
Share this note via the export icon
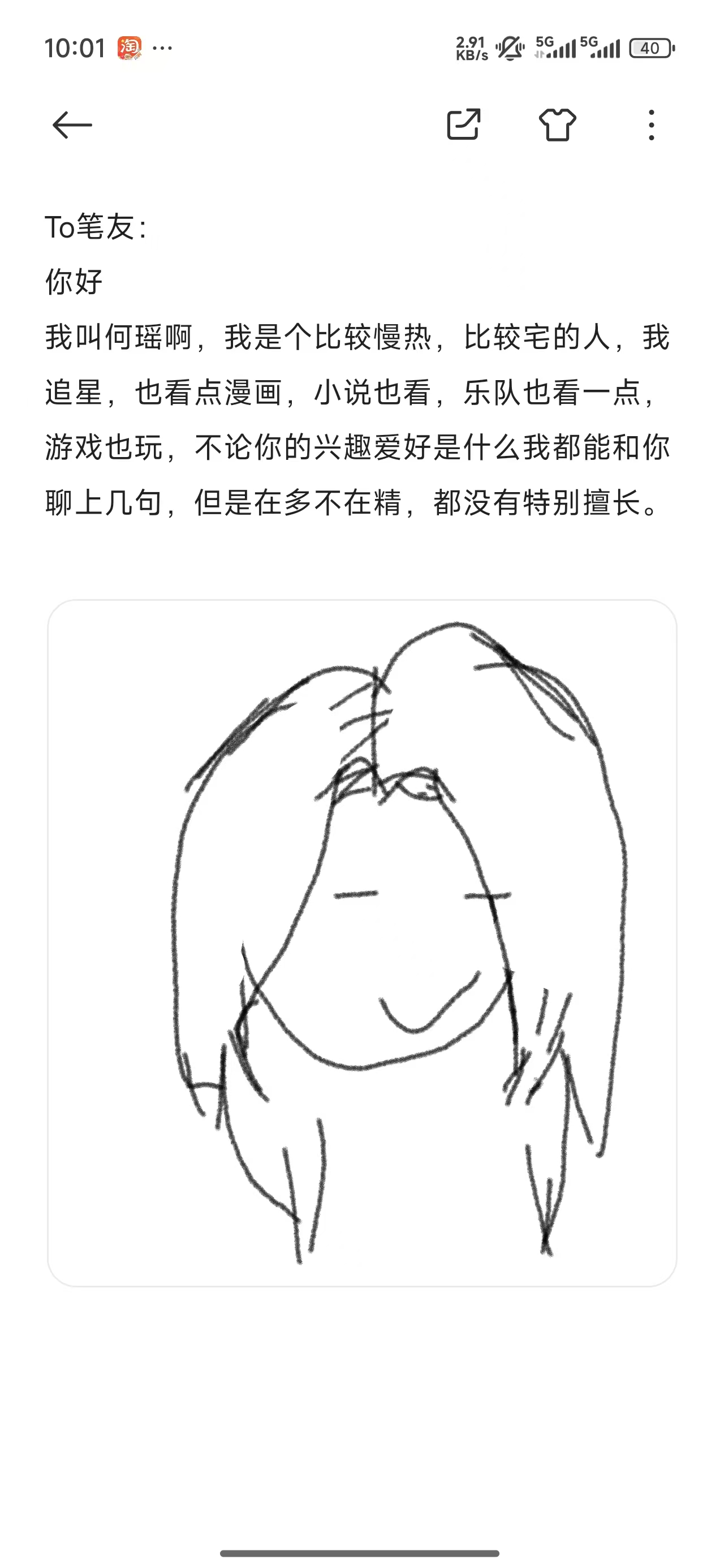pos(464,125)
